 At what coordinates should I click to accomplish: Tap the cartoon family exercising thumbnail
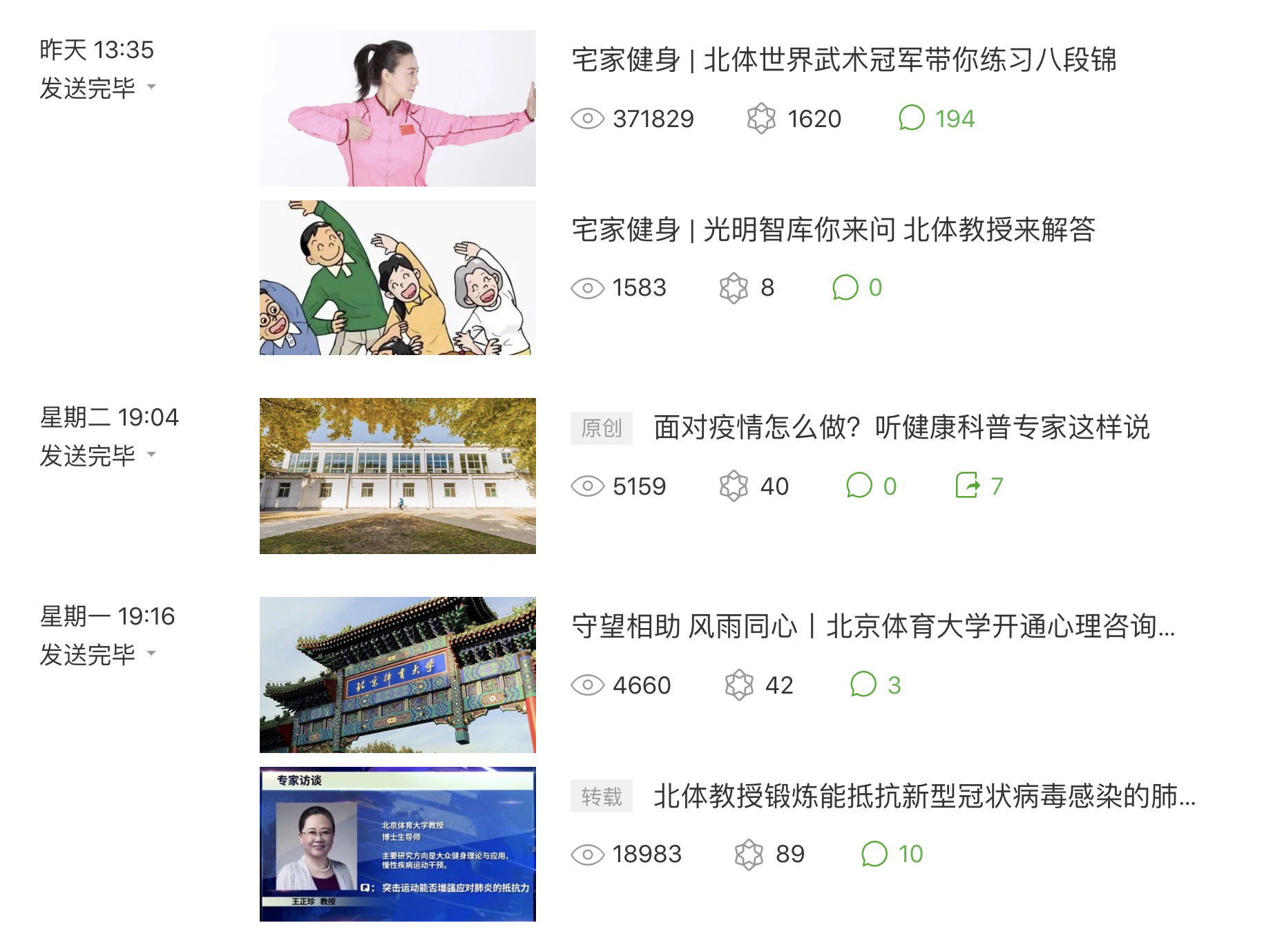397,278
